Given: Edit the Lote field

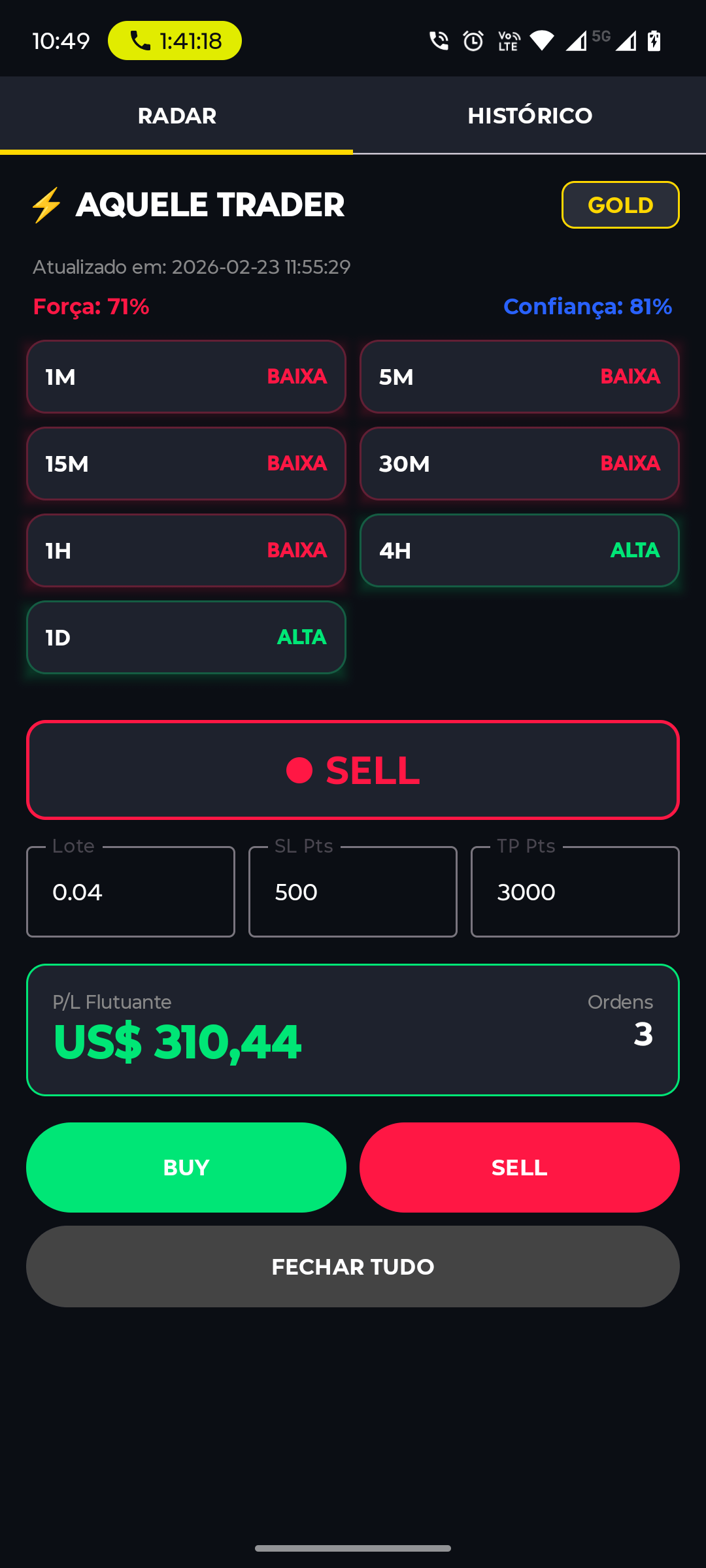Looking at the screenshot, I should tap(131, 892).
